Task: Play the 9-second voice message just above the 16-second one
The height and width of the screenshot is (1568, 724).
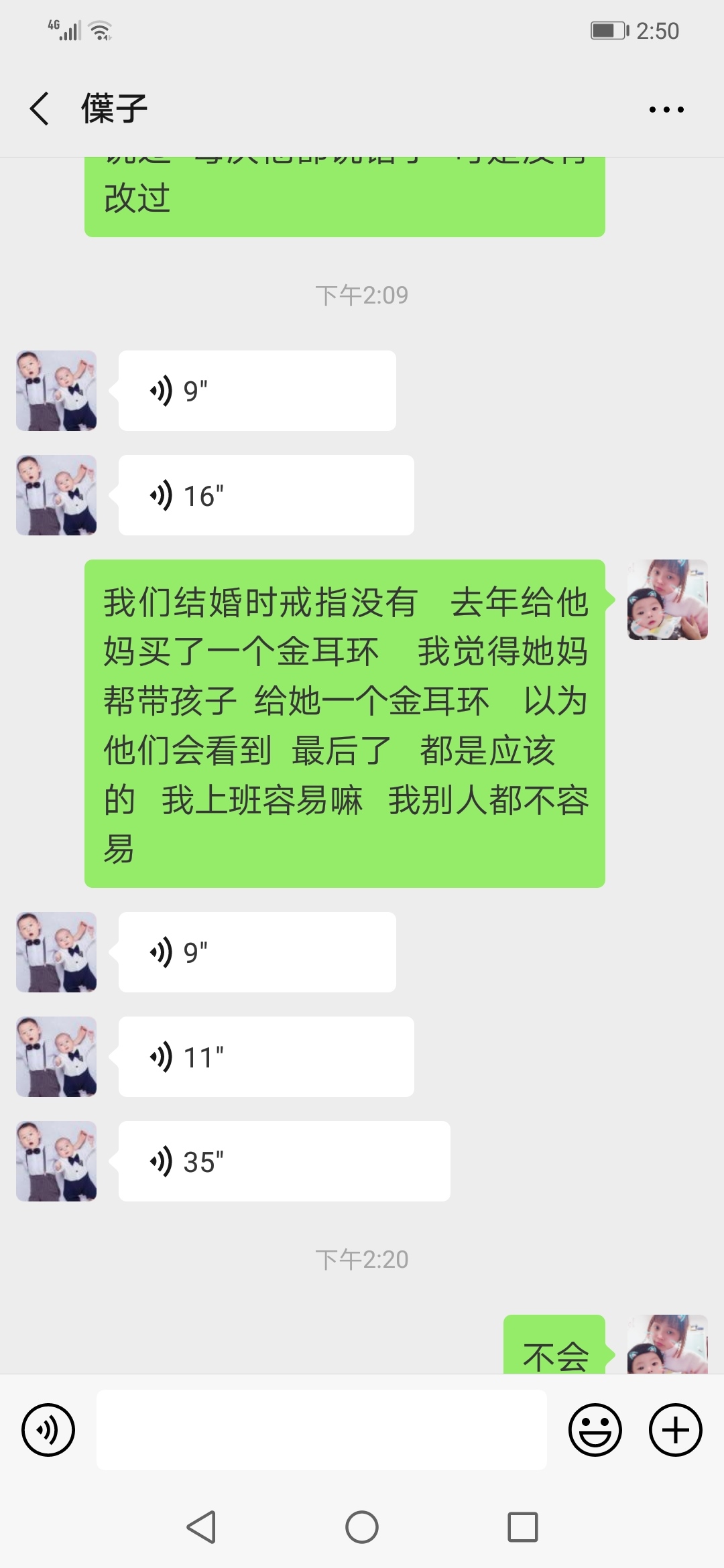Action: click(257, 391)
